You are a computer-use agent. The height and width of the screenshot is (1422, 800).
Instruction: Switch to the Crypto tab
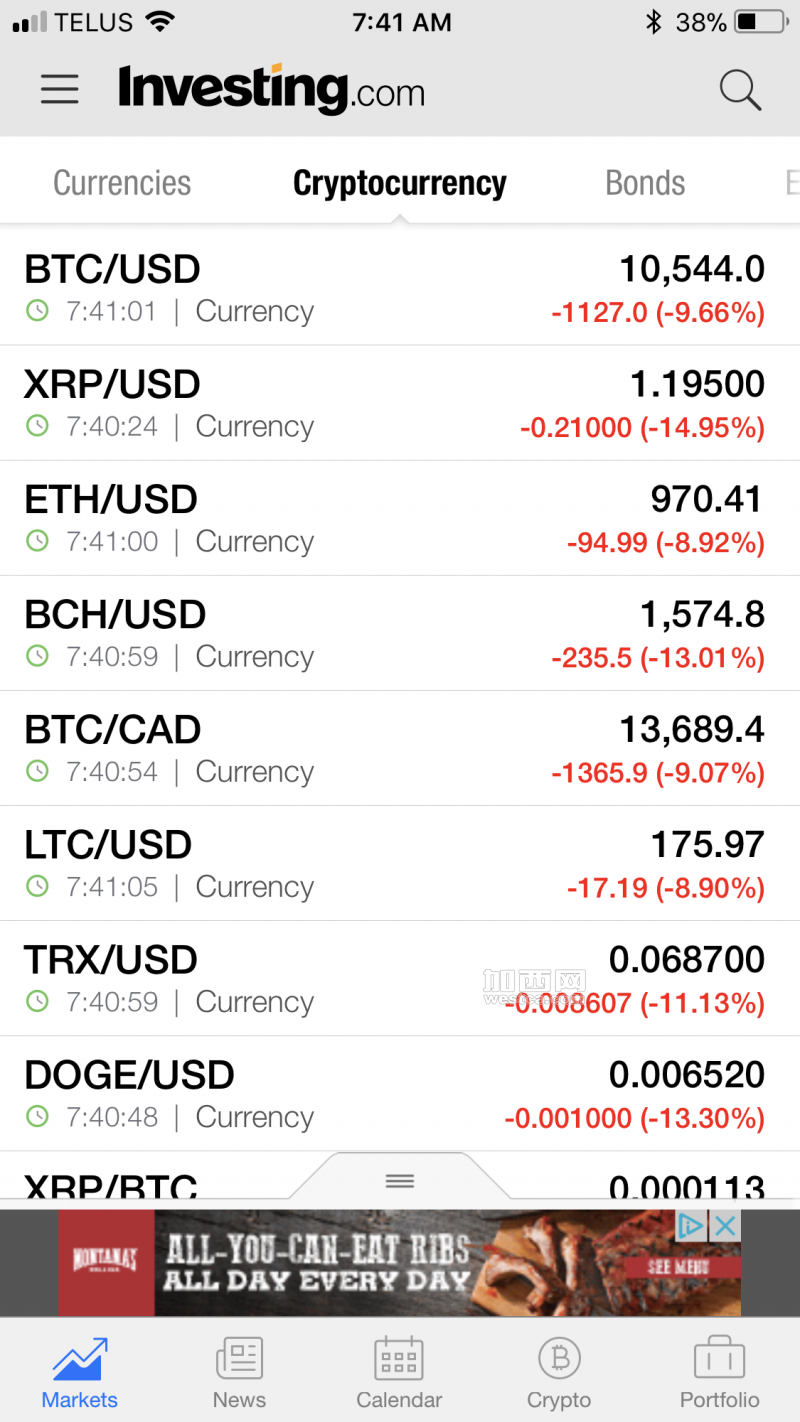[x=559, y=1372]
